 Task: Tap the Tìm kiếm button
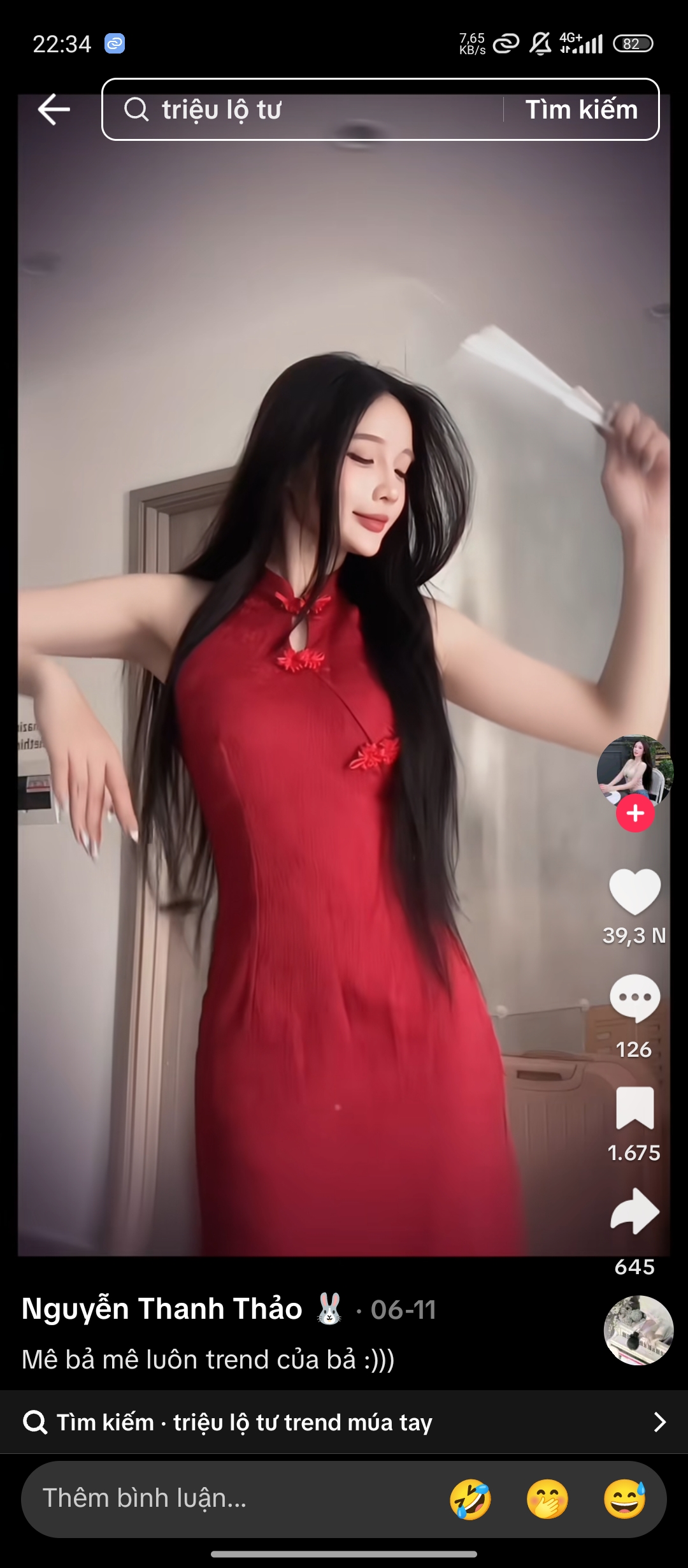pyautogui.click(x=581, y=110)
